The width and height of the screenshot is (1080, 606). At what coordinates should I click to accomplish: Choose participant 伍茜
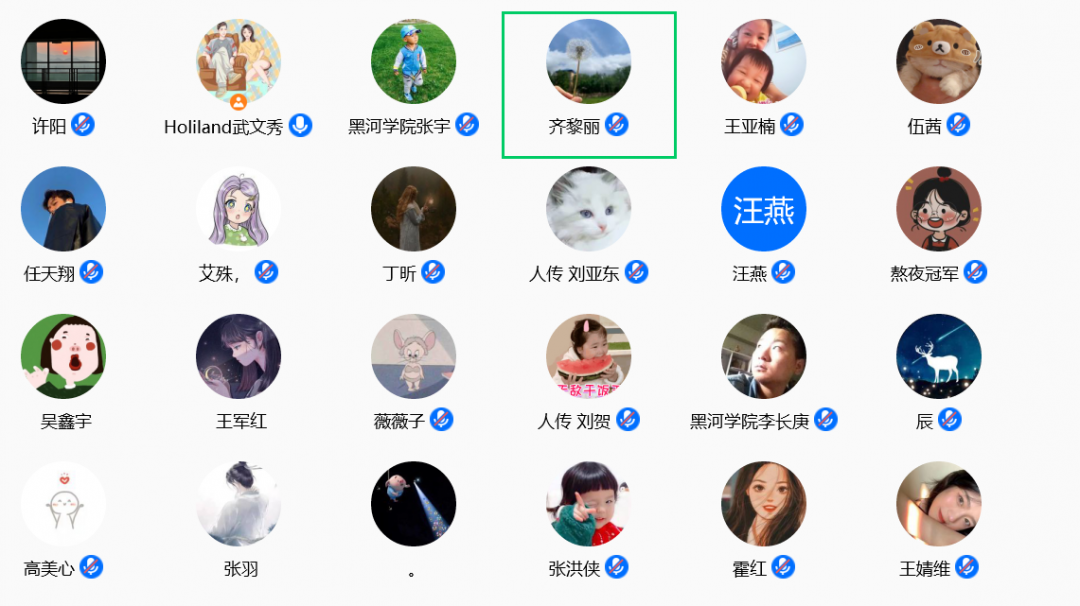click(939, 62)
